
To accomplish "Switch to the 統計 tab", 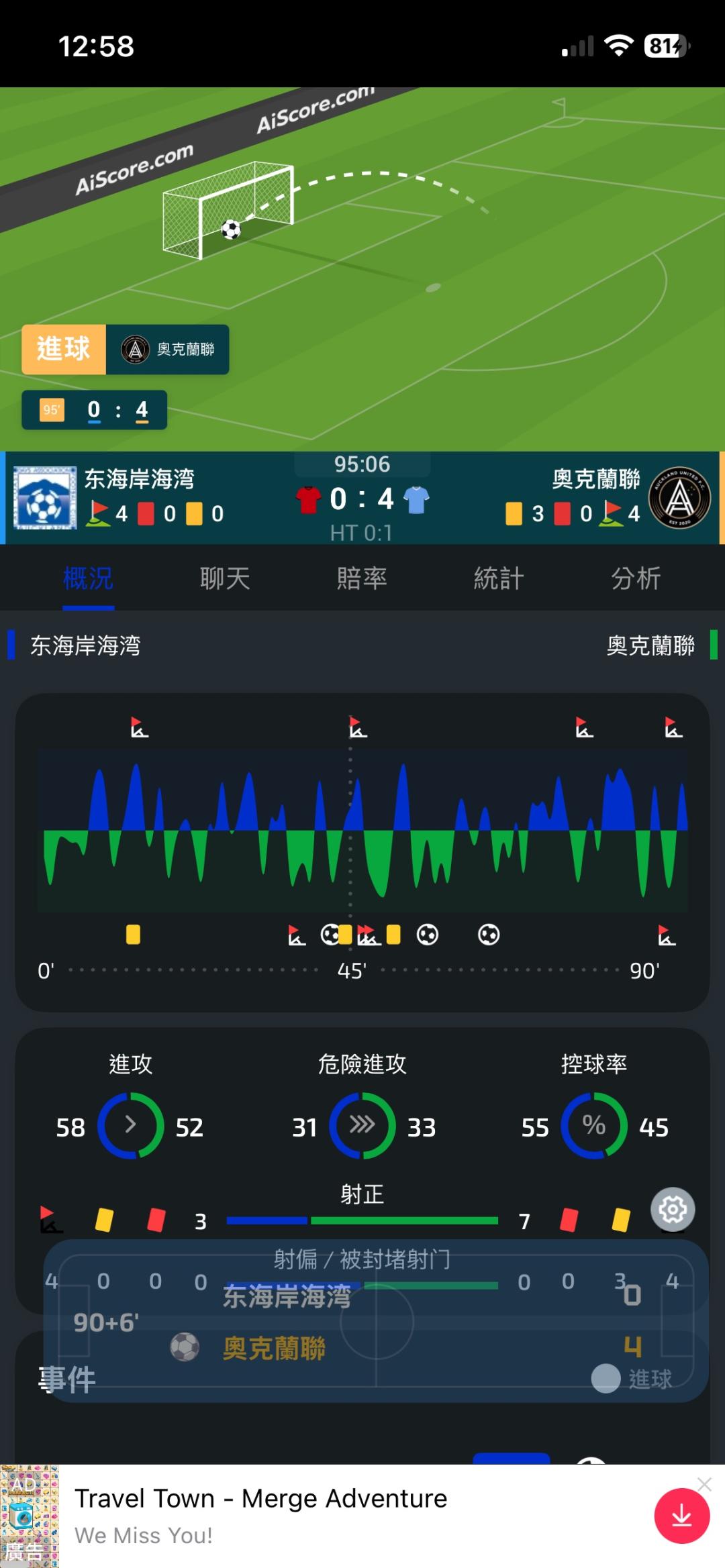I will click(499, 578).
